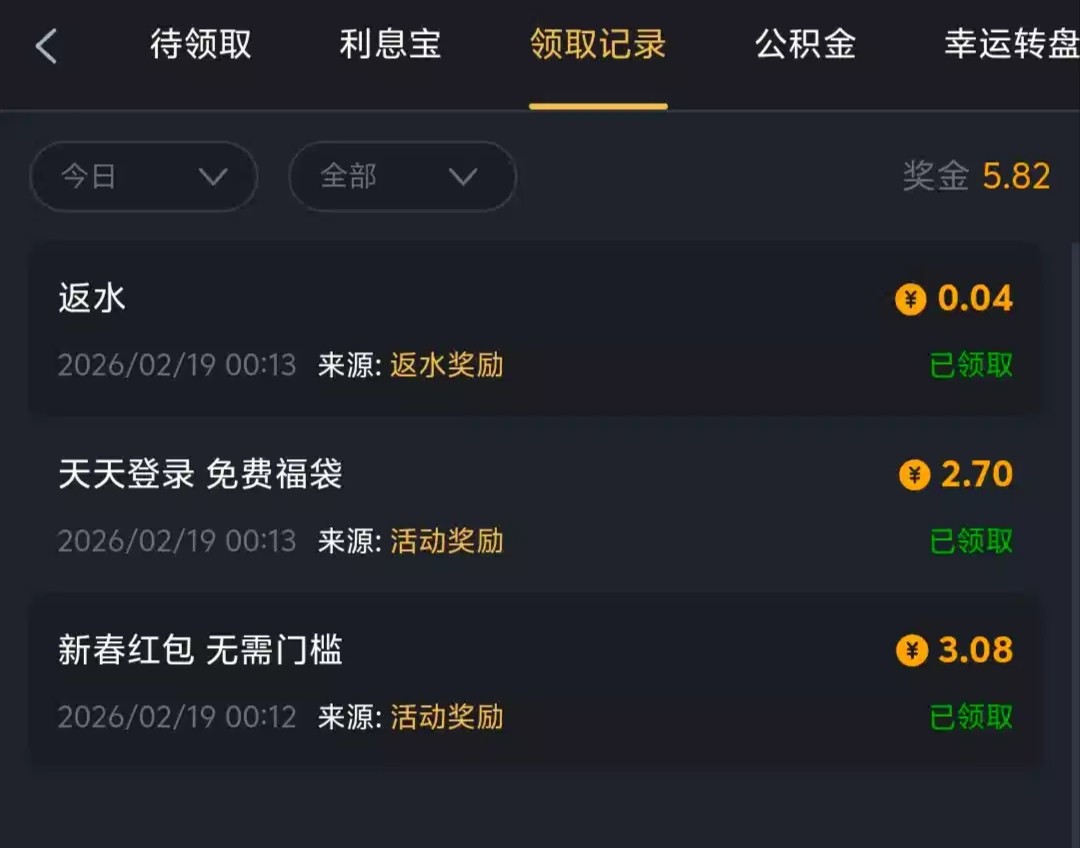Go back using the top-left arrow
This screenshot has width=1080, height=848.
(x=46, y=46)
